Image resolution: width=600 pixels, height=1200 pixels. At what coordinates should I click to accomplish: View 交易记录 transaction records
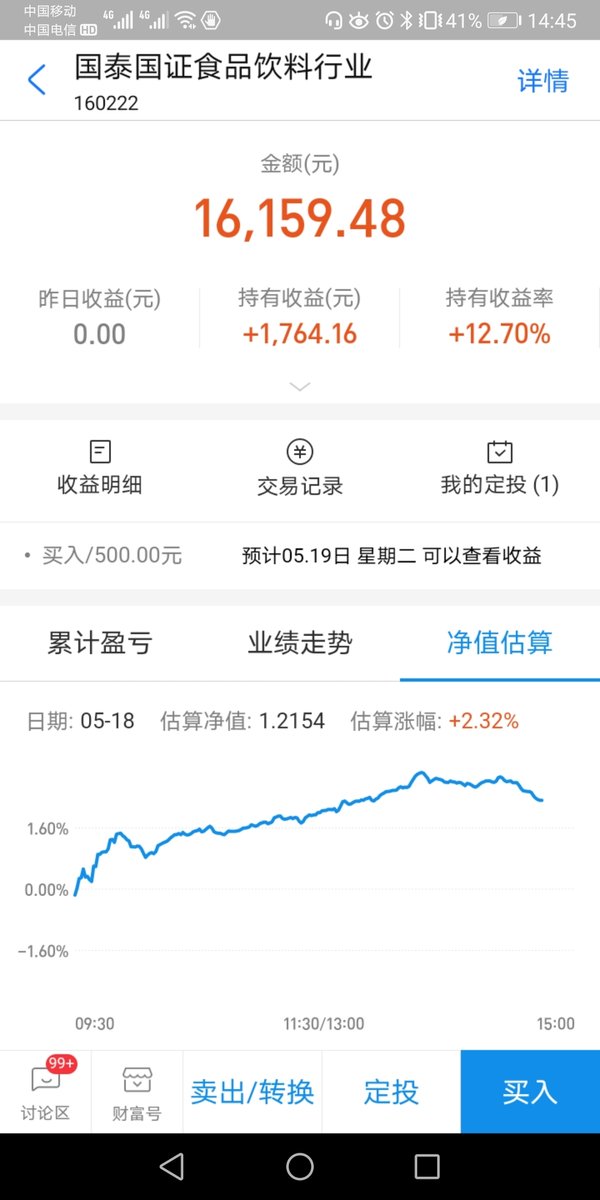(x=300, y=468)
